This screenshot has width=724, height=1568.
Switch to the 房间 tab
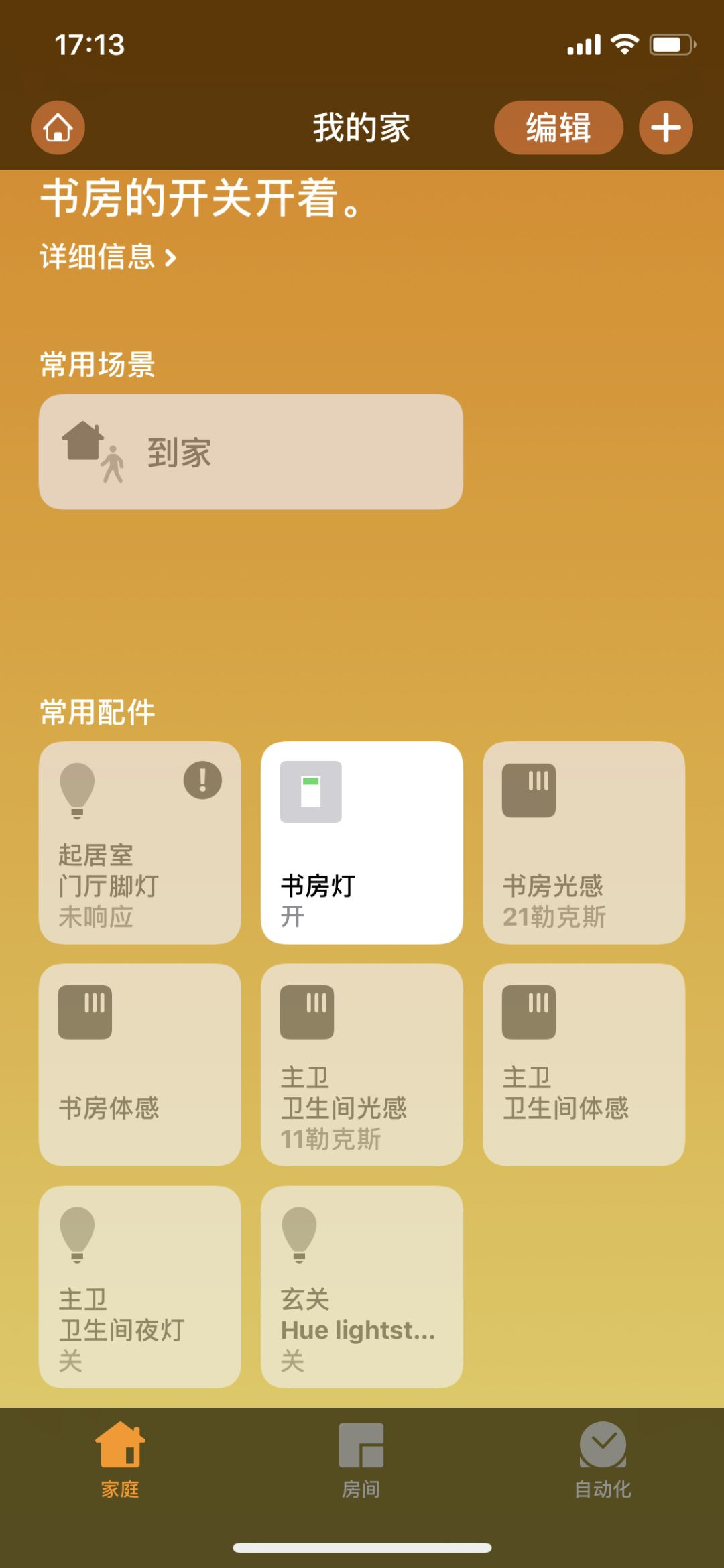pos(361,1460)
